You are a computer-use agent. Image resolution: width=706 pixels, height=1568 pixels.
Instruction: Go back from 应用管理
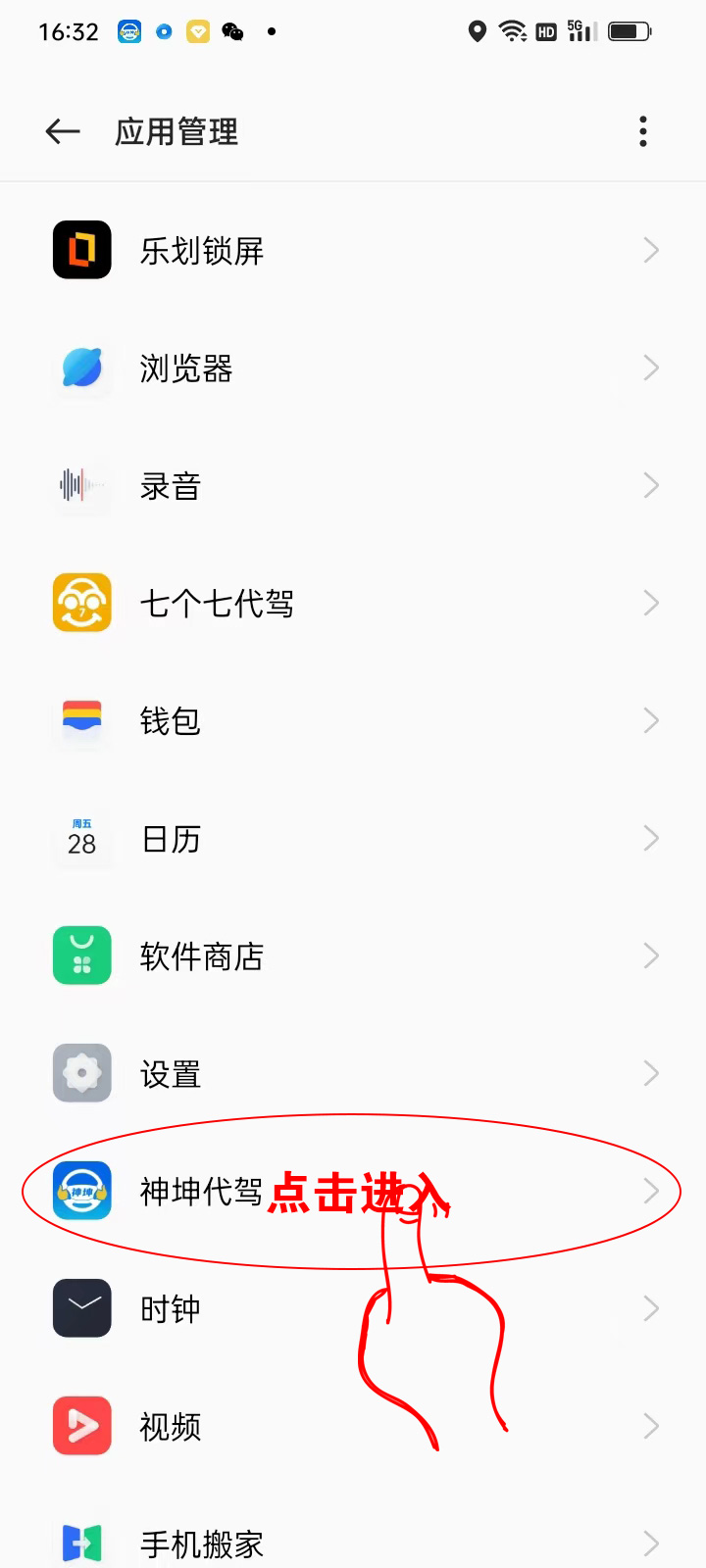click(x=63, y=131)
